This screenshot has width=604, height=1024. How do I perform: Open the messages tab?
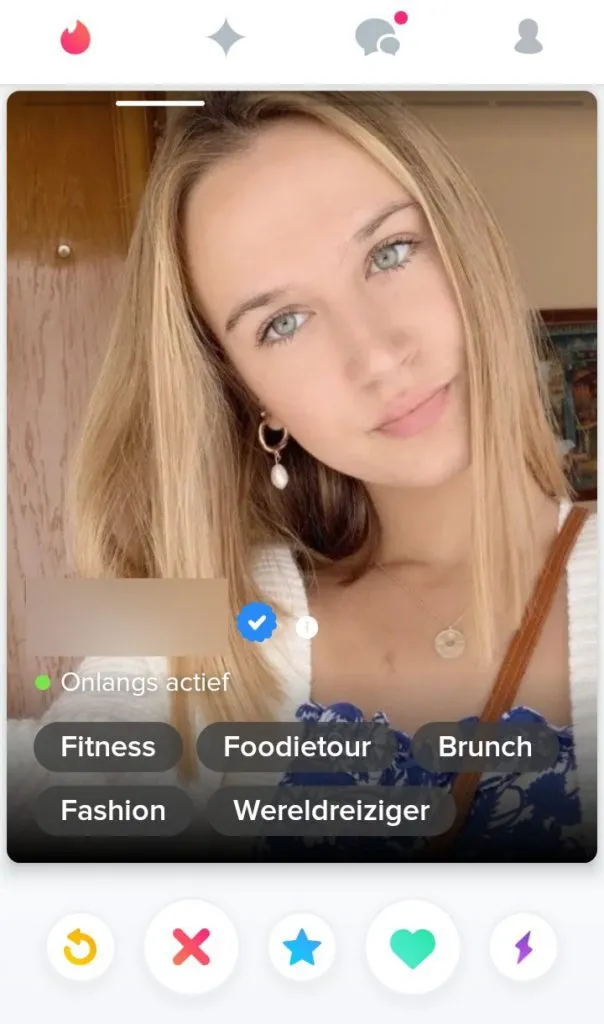click(377, 38)
